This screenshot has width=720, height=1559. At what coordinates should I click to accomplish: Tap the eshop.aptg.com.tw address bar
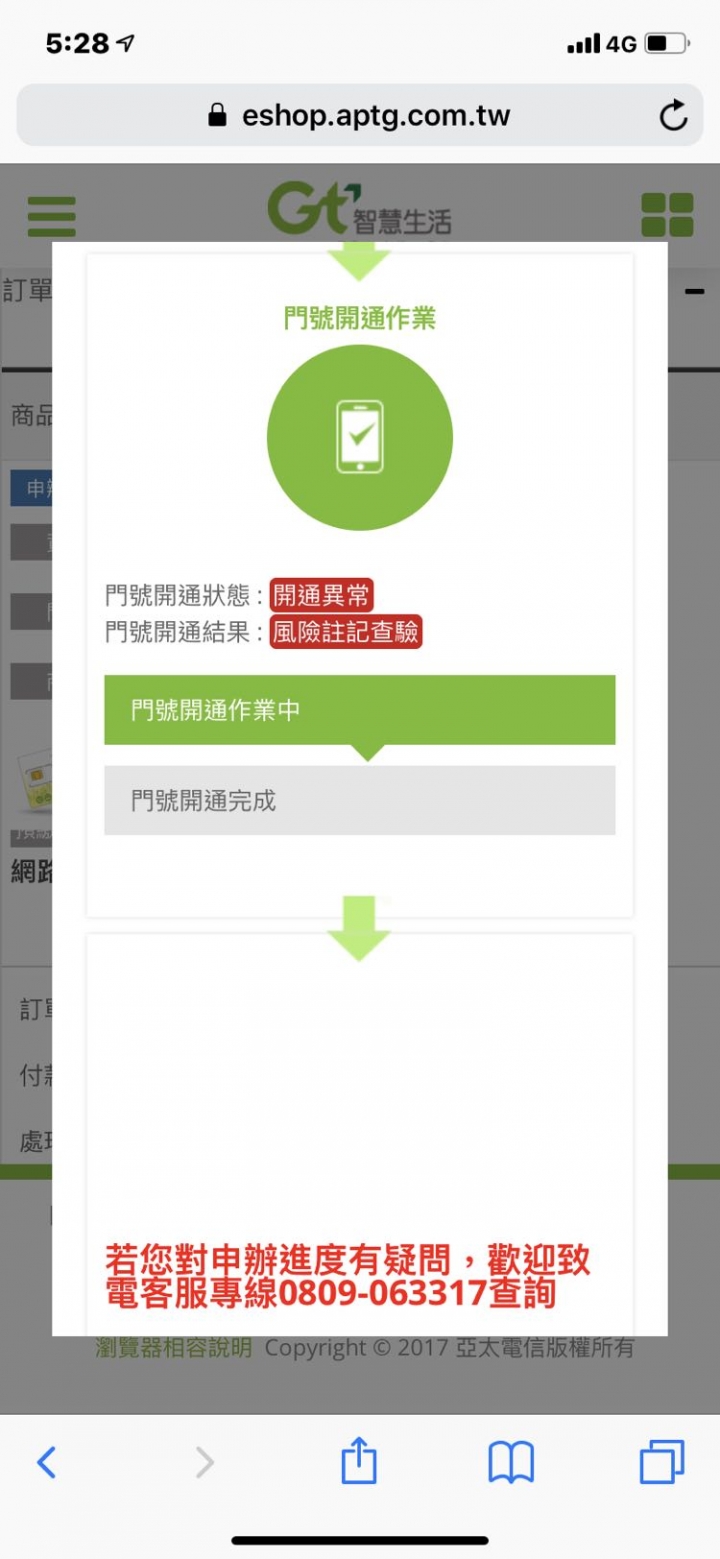(360, 116)
